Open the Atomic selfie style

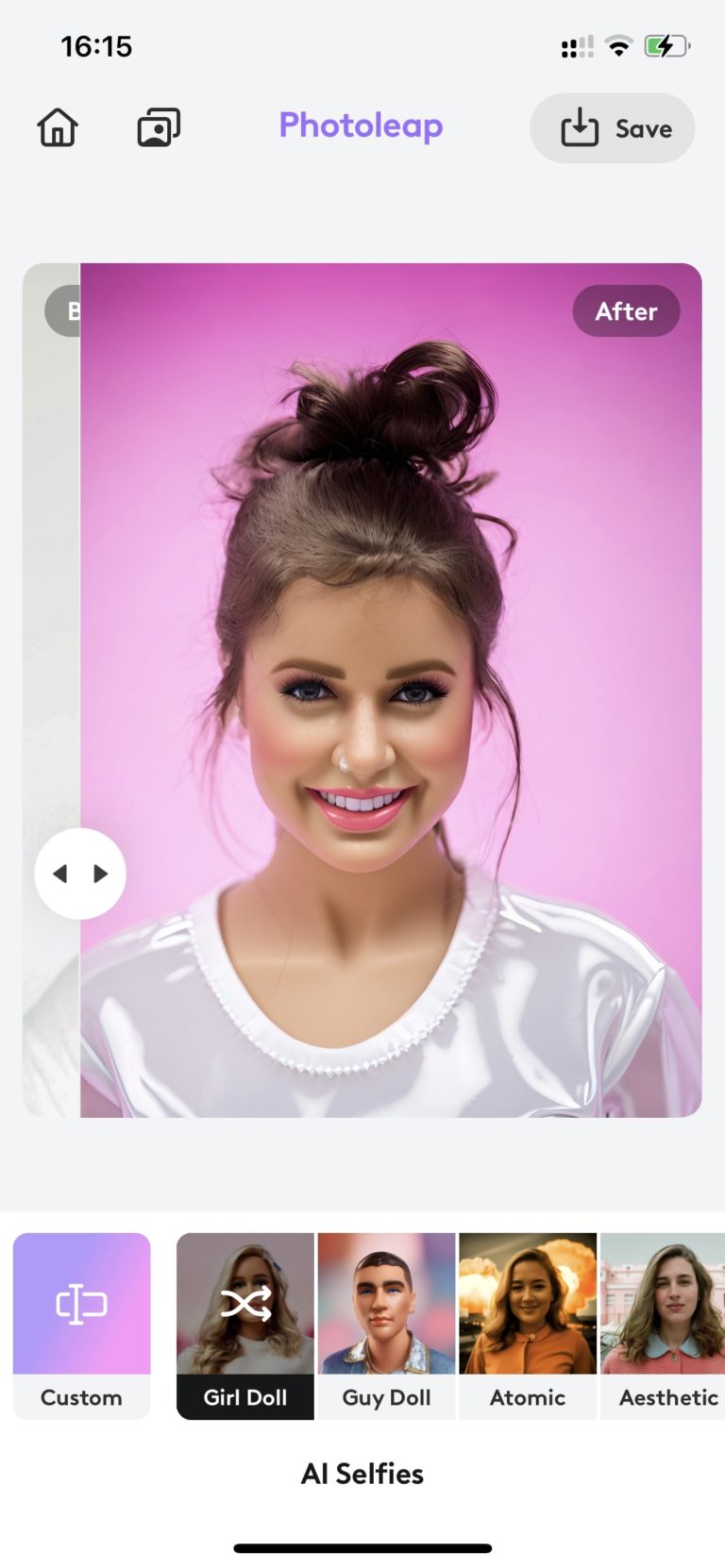point(527,1326)
